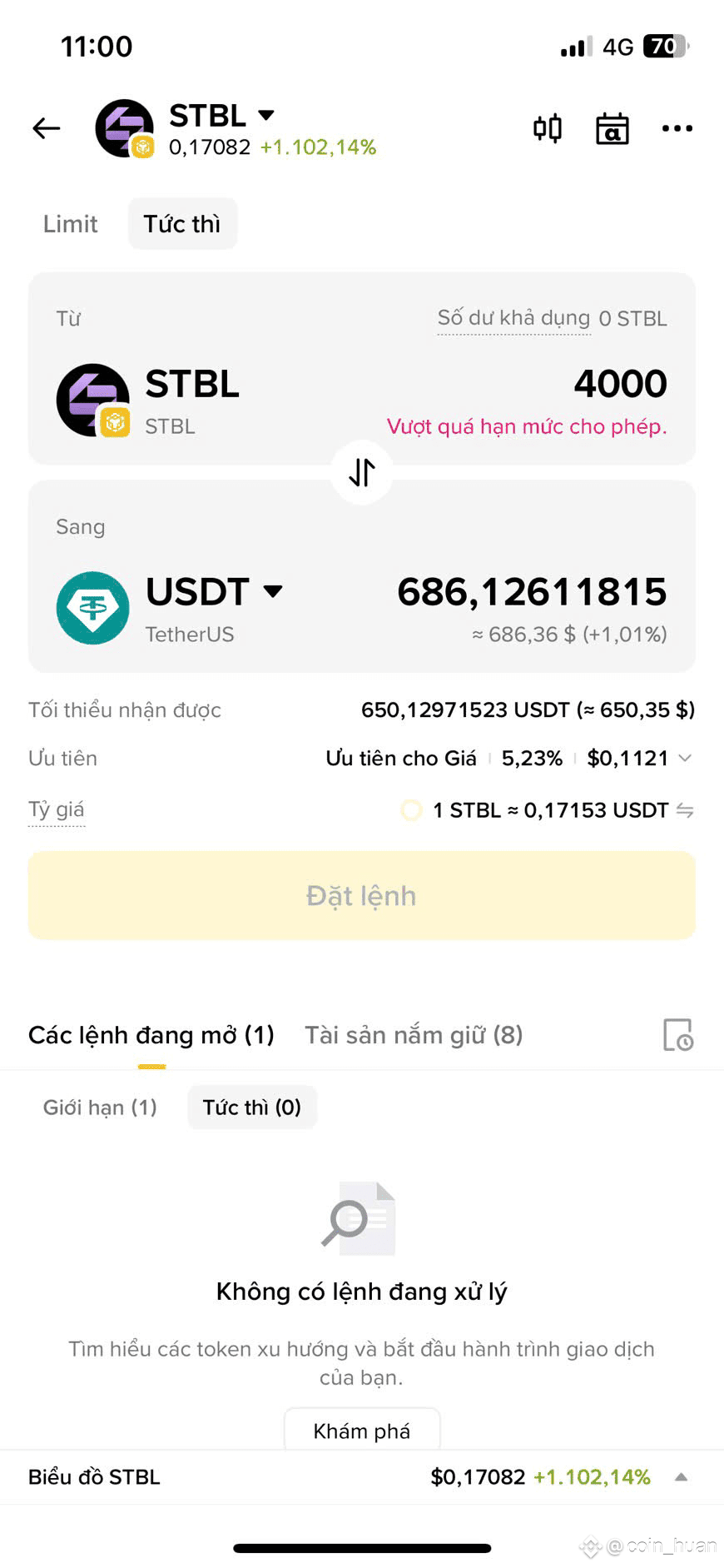Switch to the Limit tab
The height and width of the screenshot is (1568, 724).
(70, 223)
